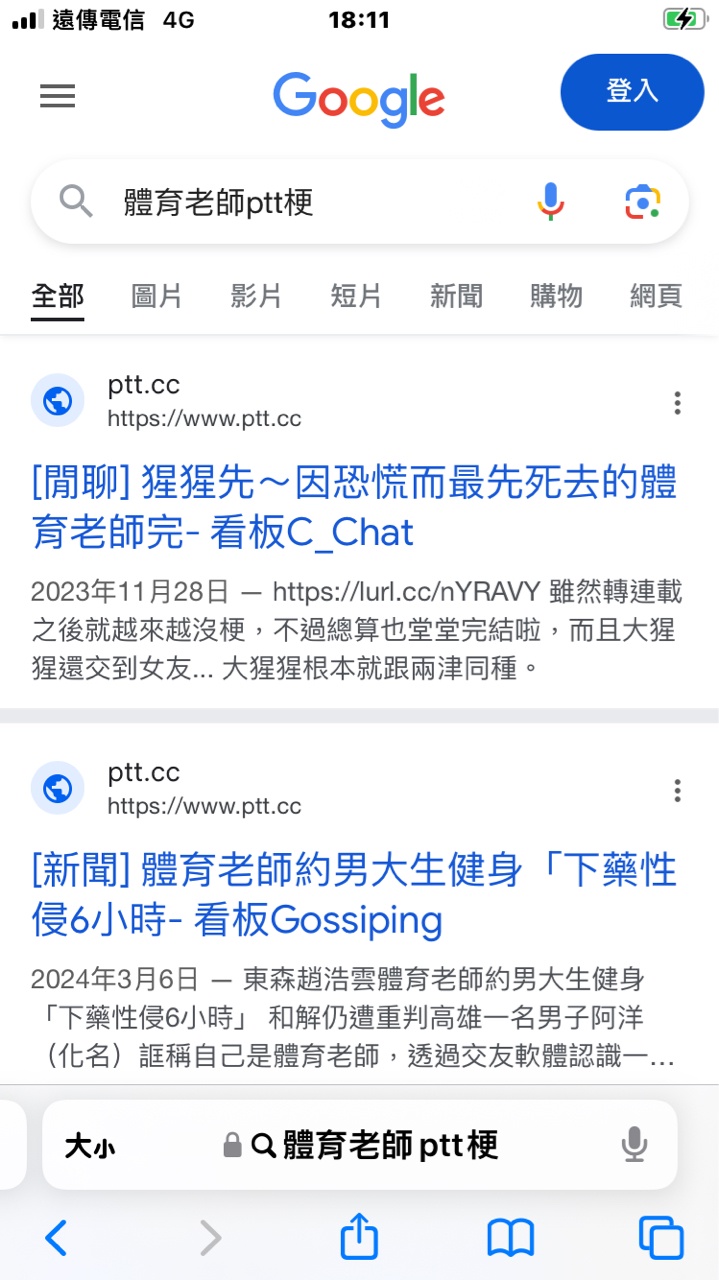Screen dimensions: 719x1280
Task: Open Safari's 大小 page settings
Action: coord(90,1146)
